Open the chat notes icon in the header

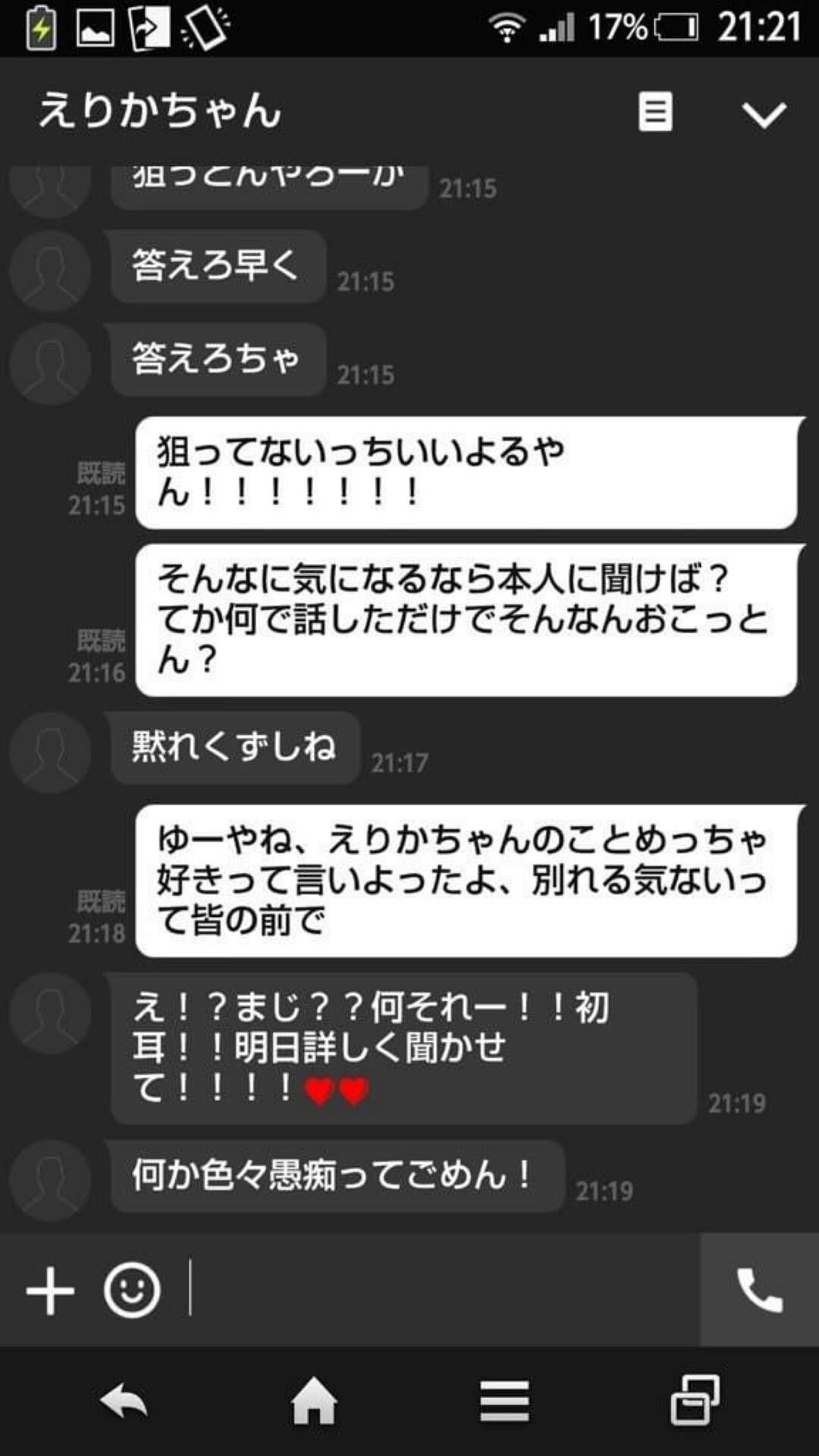[657, 112]
